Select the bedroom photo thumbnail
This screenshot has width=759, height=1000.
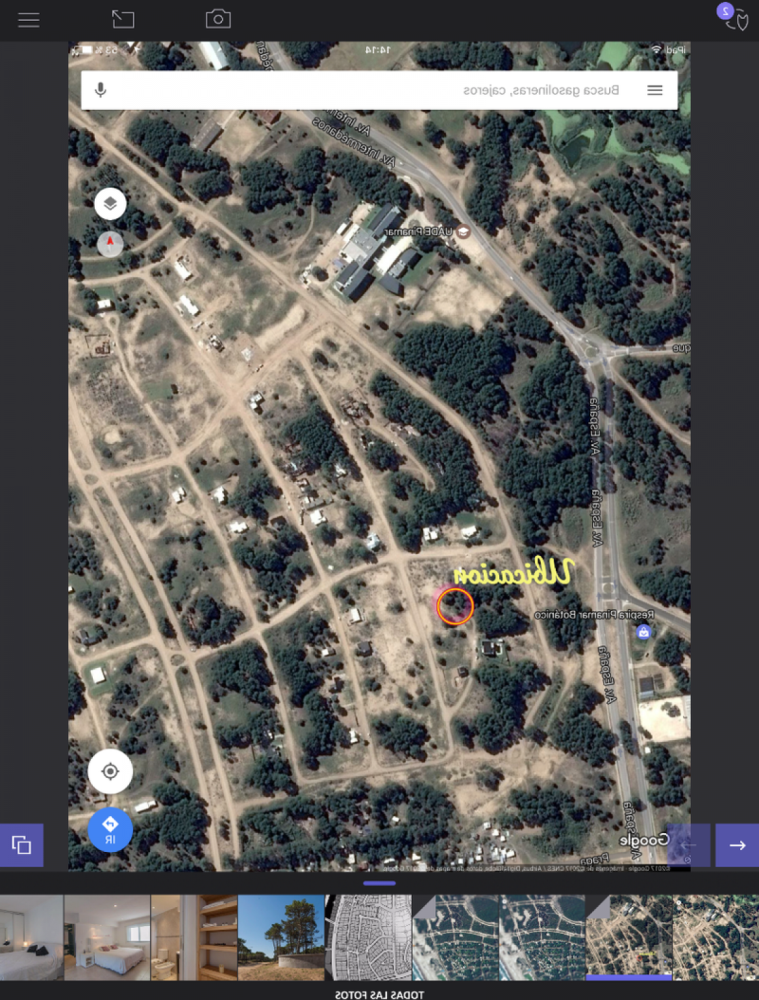tap(105, 938)
